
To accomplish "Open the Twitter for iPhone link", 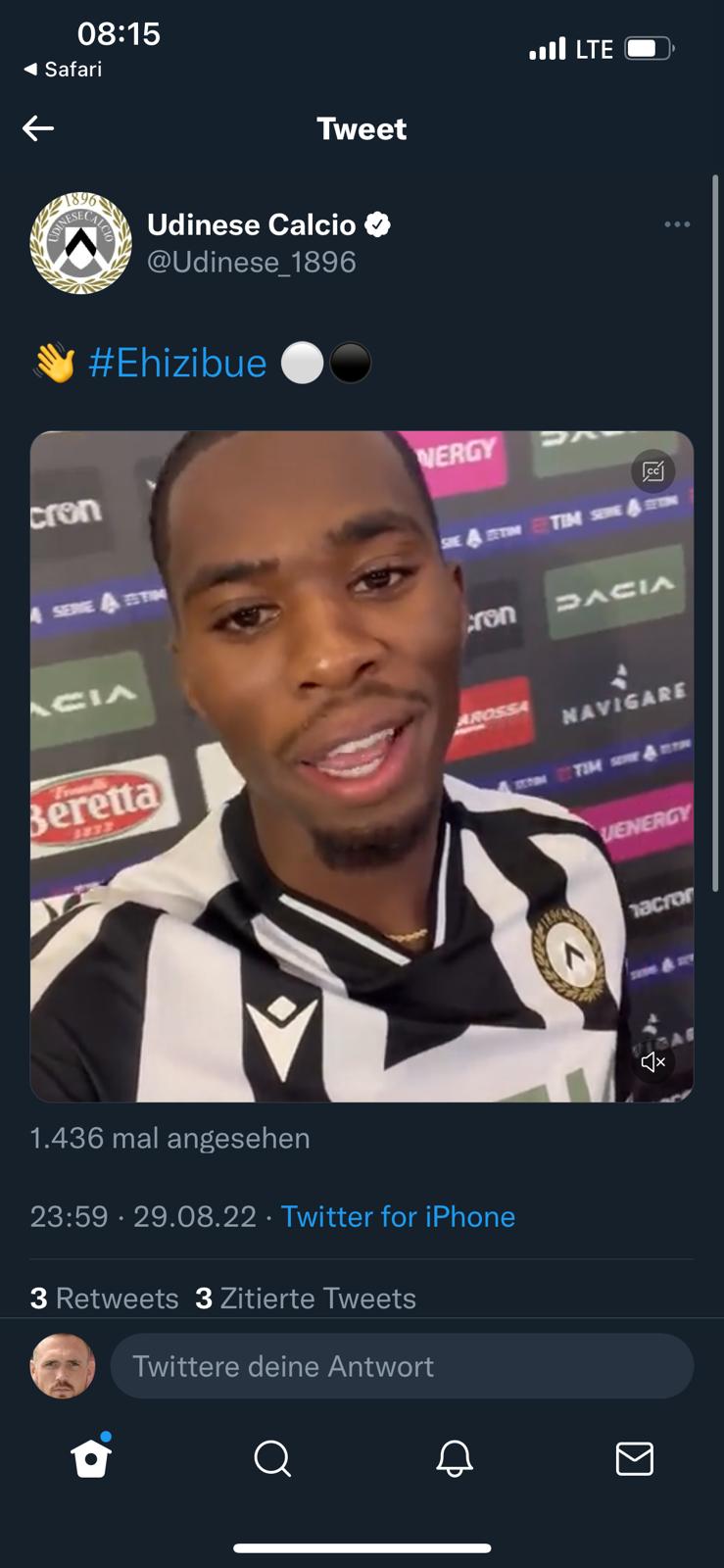I will click(x=398, y=1216).
